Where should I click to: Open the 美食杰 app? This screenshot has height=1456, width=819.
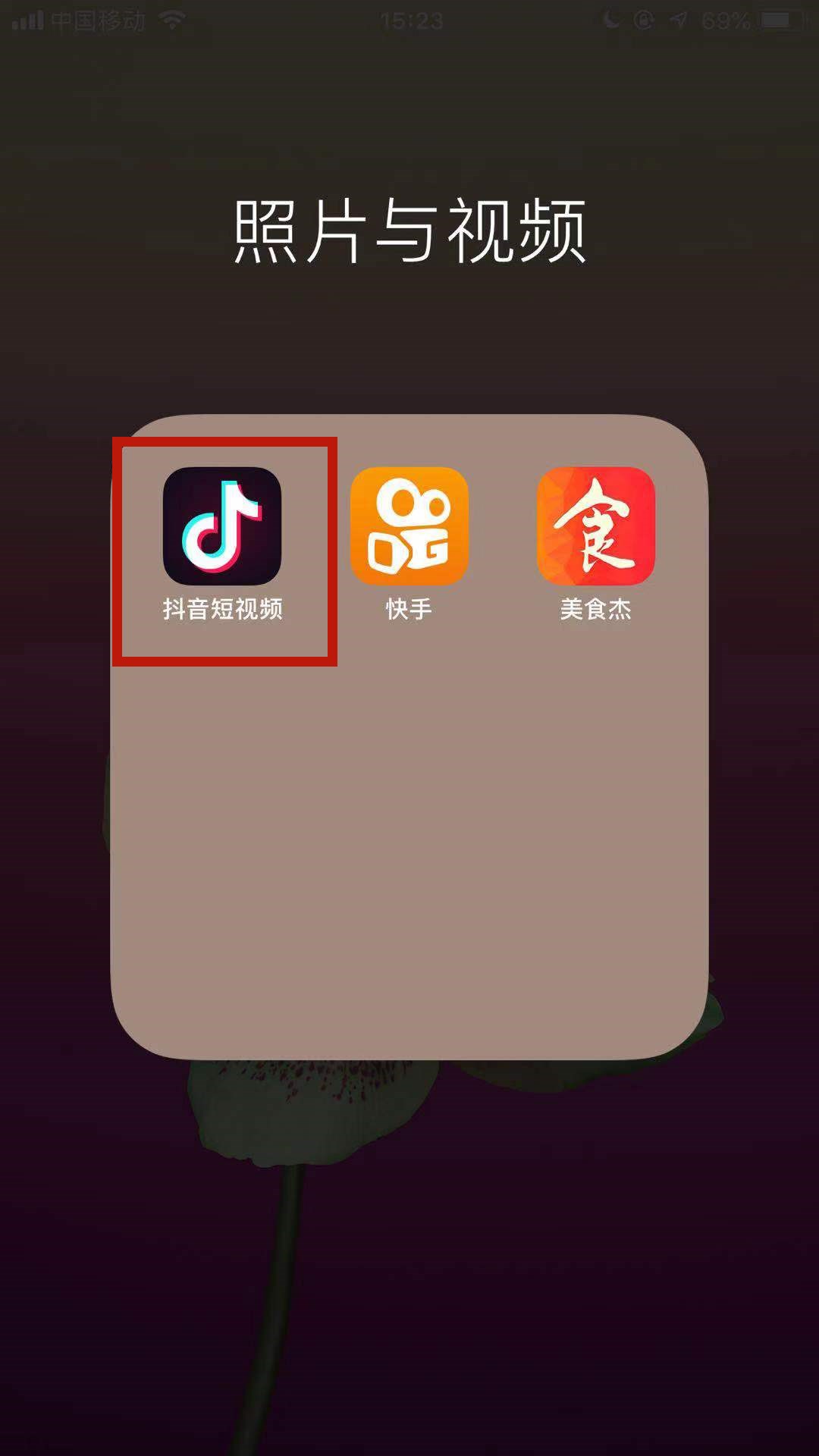click(595, 526)
